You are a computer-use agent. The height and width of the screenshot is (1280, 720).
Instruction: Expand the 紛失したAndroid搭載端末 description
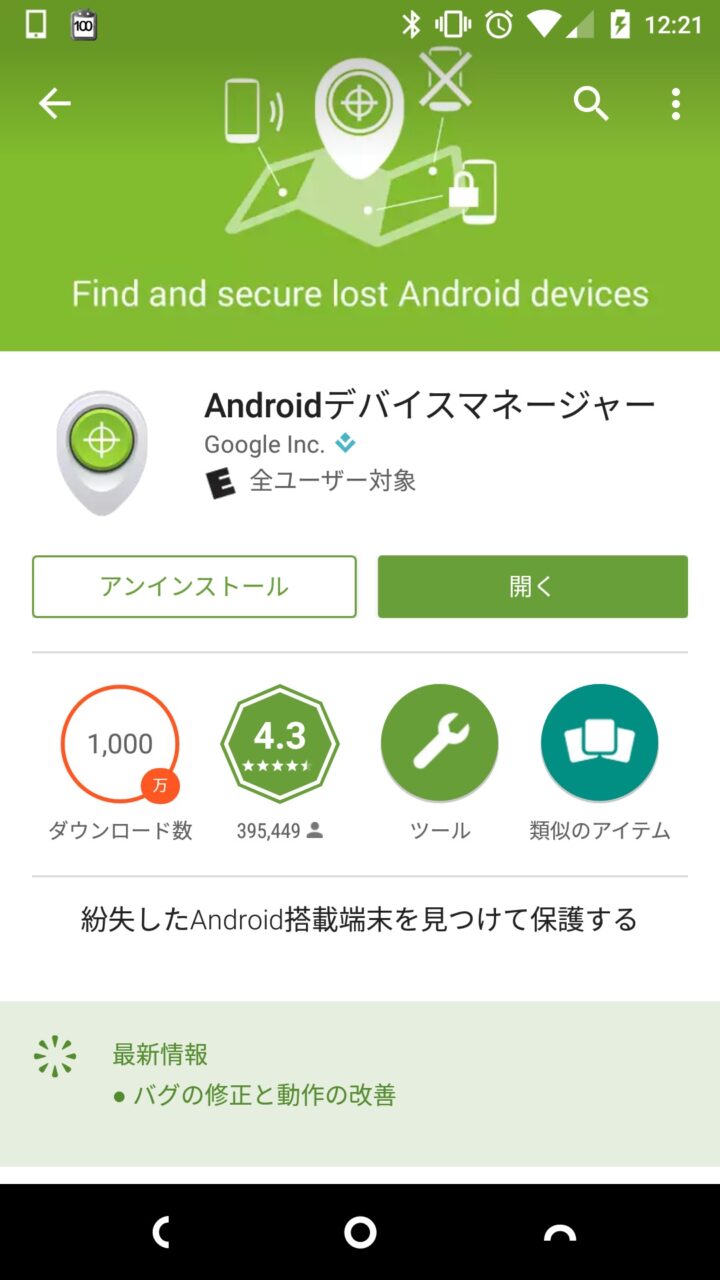click(360, 919)
